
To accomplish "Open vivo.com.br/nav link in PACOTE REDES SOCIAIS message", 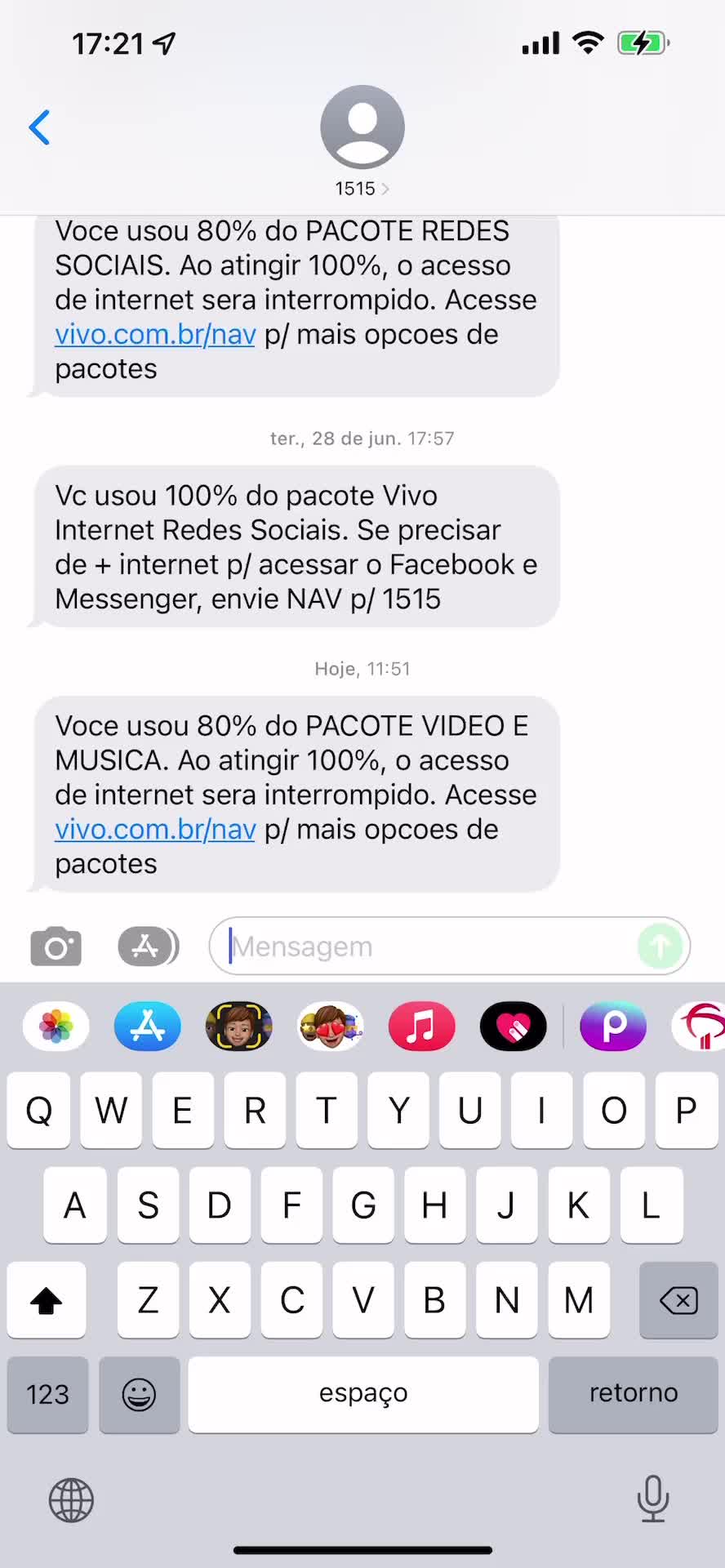I will pos(155,335).
